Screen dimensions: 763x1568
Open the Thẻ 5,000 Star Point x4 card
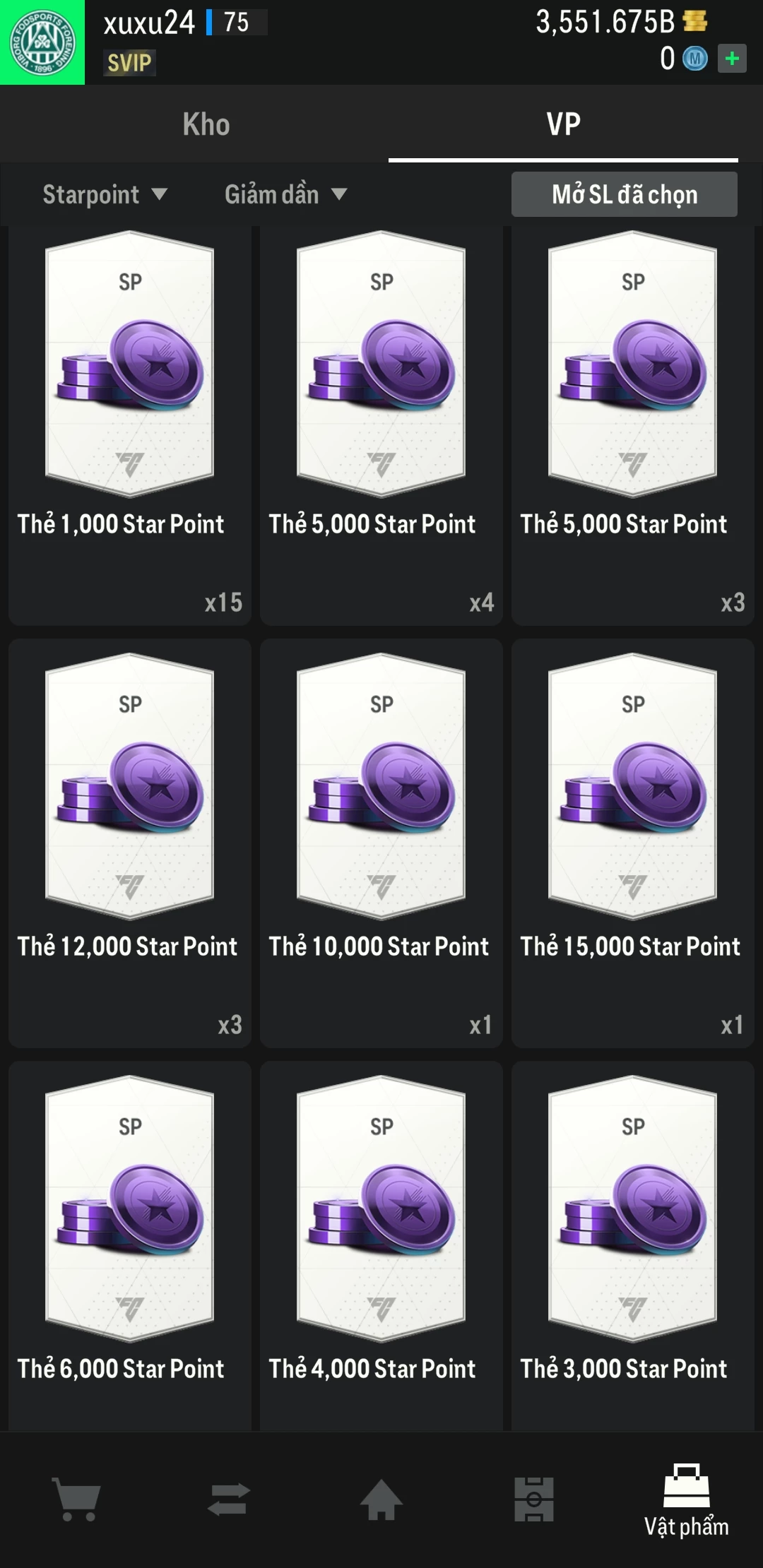click(381, 424)
